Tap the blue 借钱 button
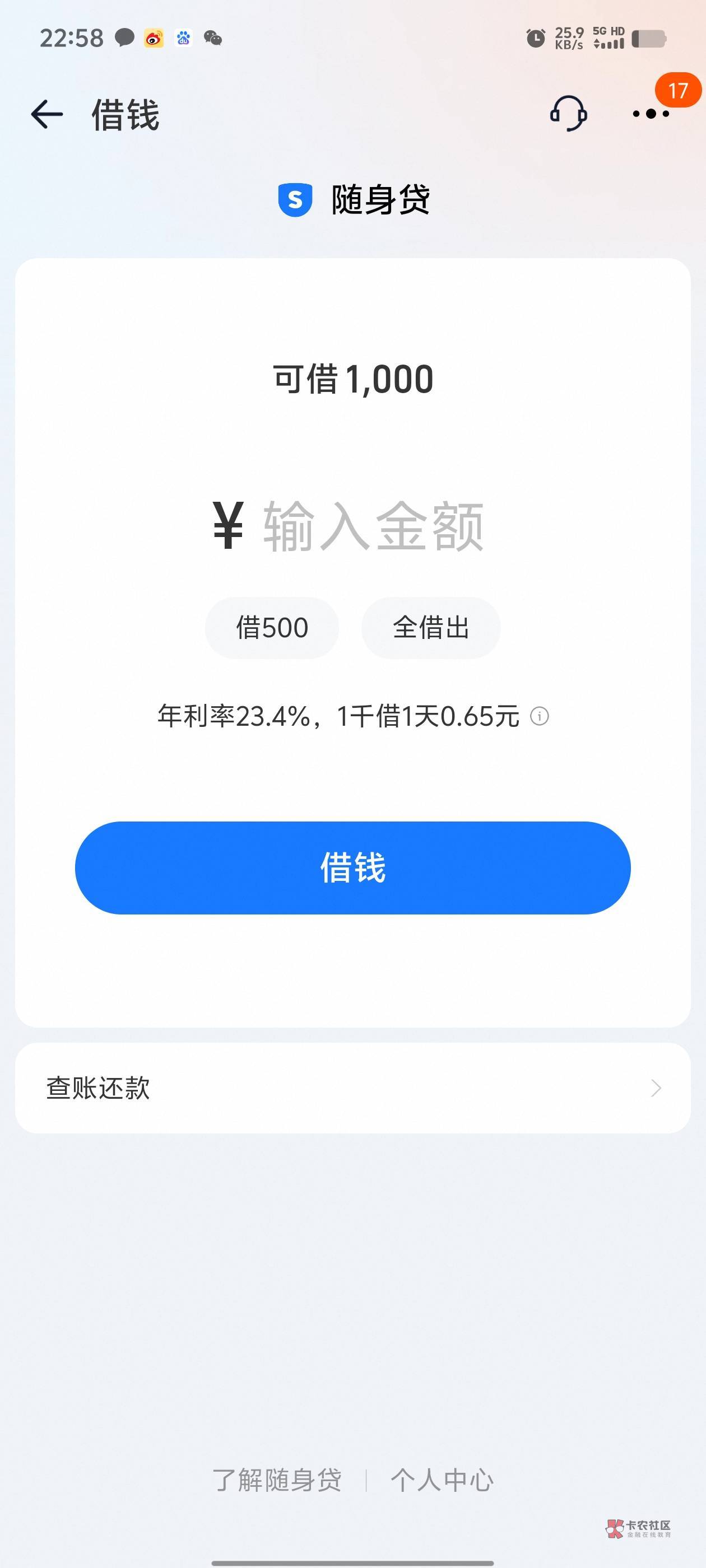Screen dimensions: 706x1568 [352, 867]
